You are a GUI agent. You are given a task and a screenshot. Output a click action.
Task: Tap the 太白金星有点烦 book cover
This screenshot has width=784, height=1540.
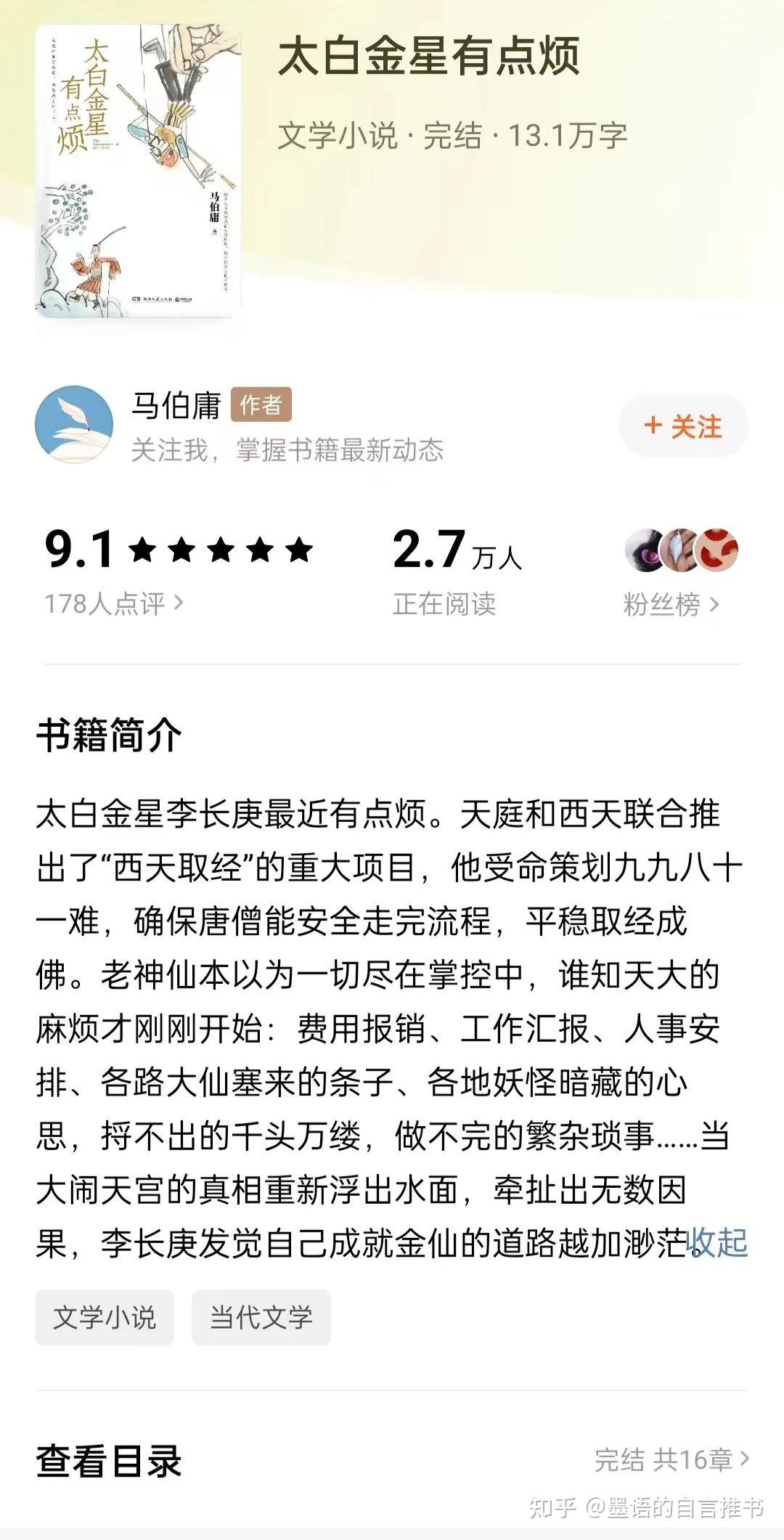139,171
